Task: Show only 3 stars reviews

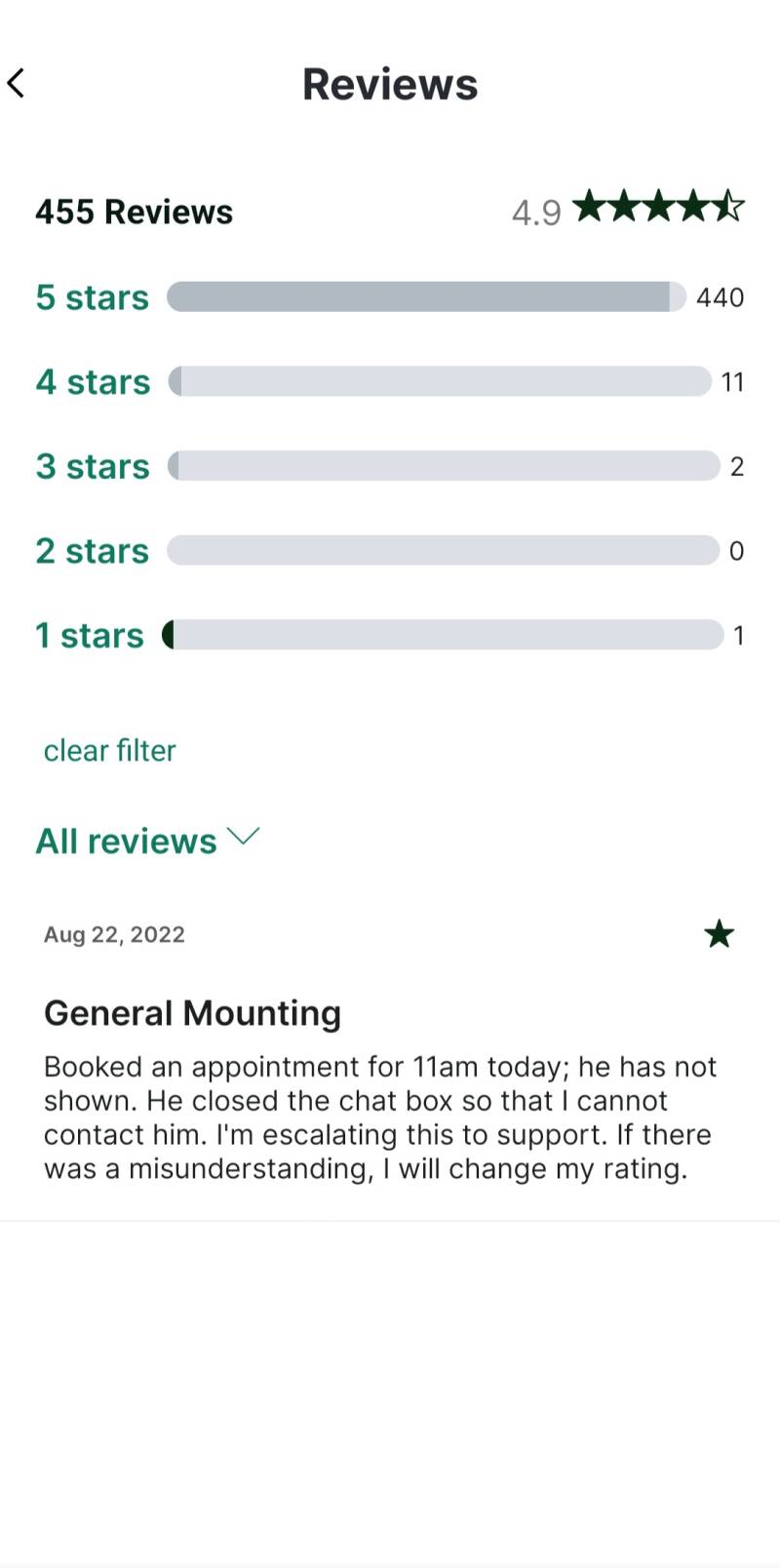Action: click(x=93, y=466)
